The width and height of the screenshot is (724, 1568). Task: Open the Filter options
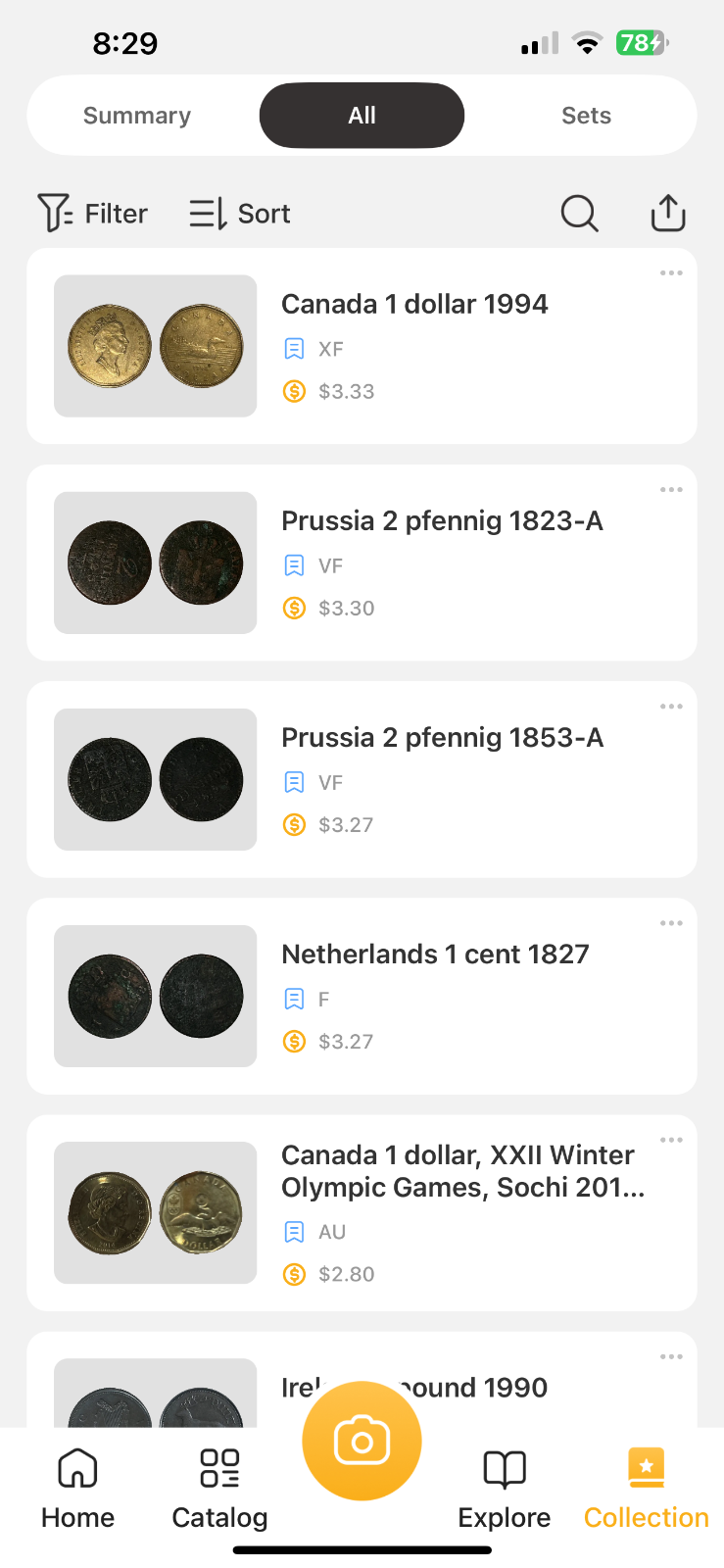[93, 213]
